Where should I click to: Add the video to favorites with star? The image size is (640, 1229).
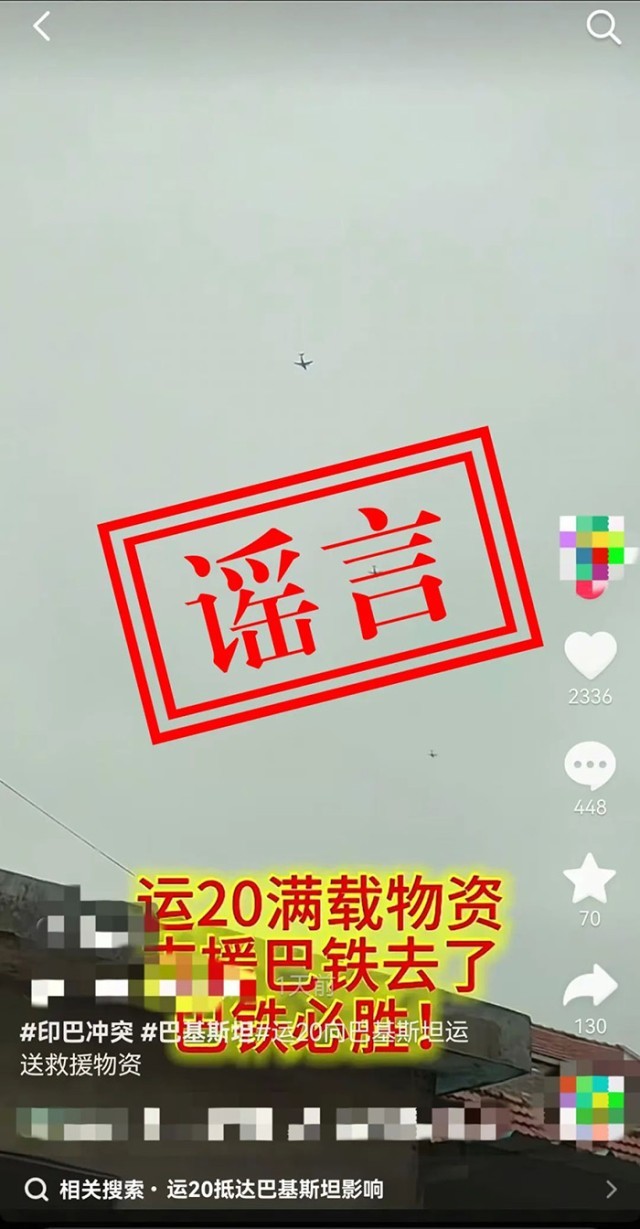click(x=590, y=878)
